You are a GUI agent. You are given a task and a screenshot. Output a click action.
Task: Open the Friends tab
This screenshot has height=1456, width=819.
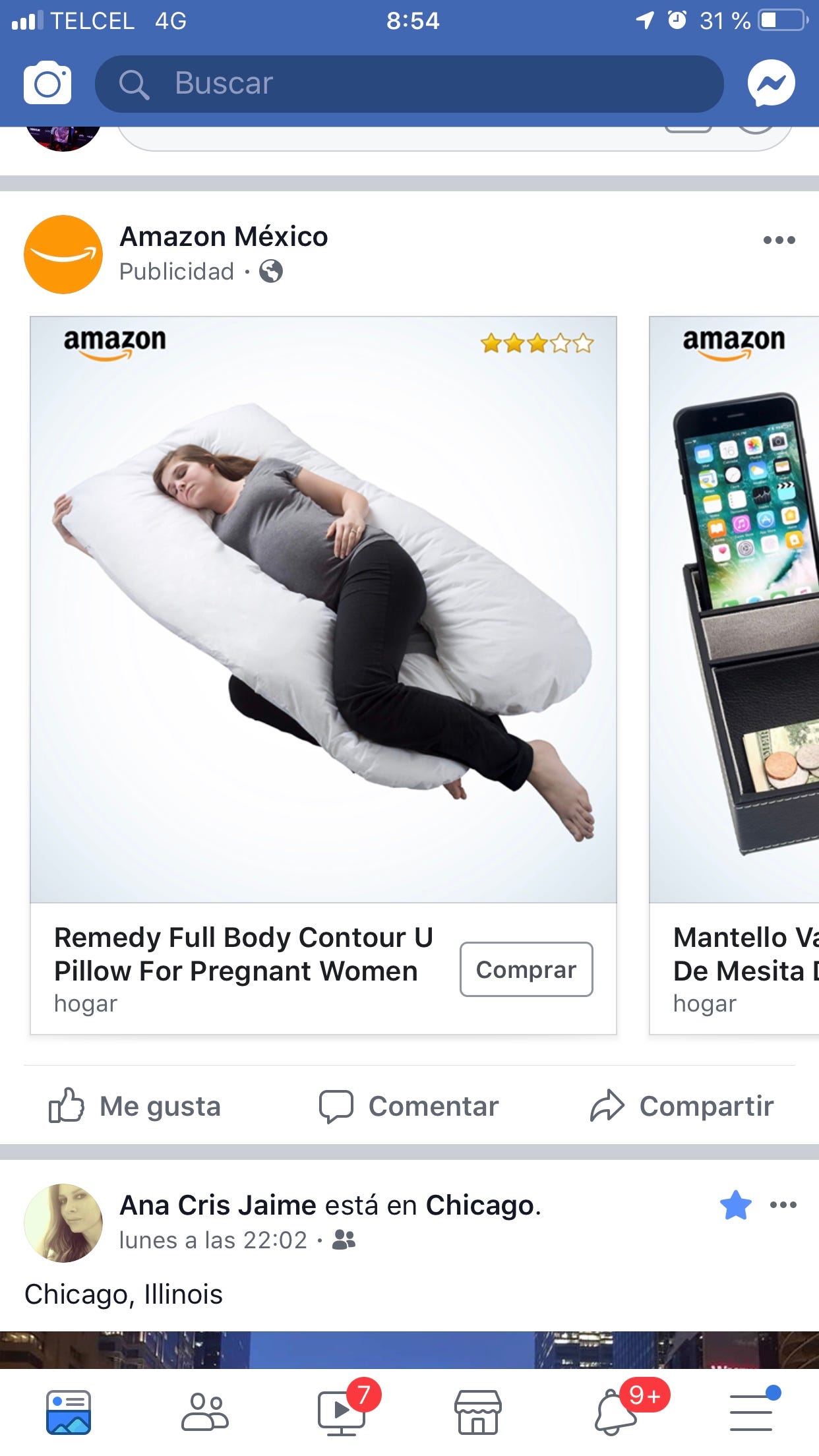tap(204, 1412)
